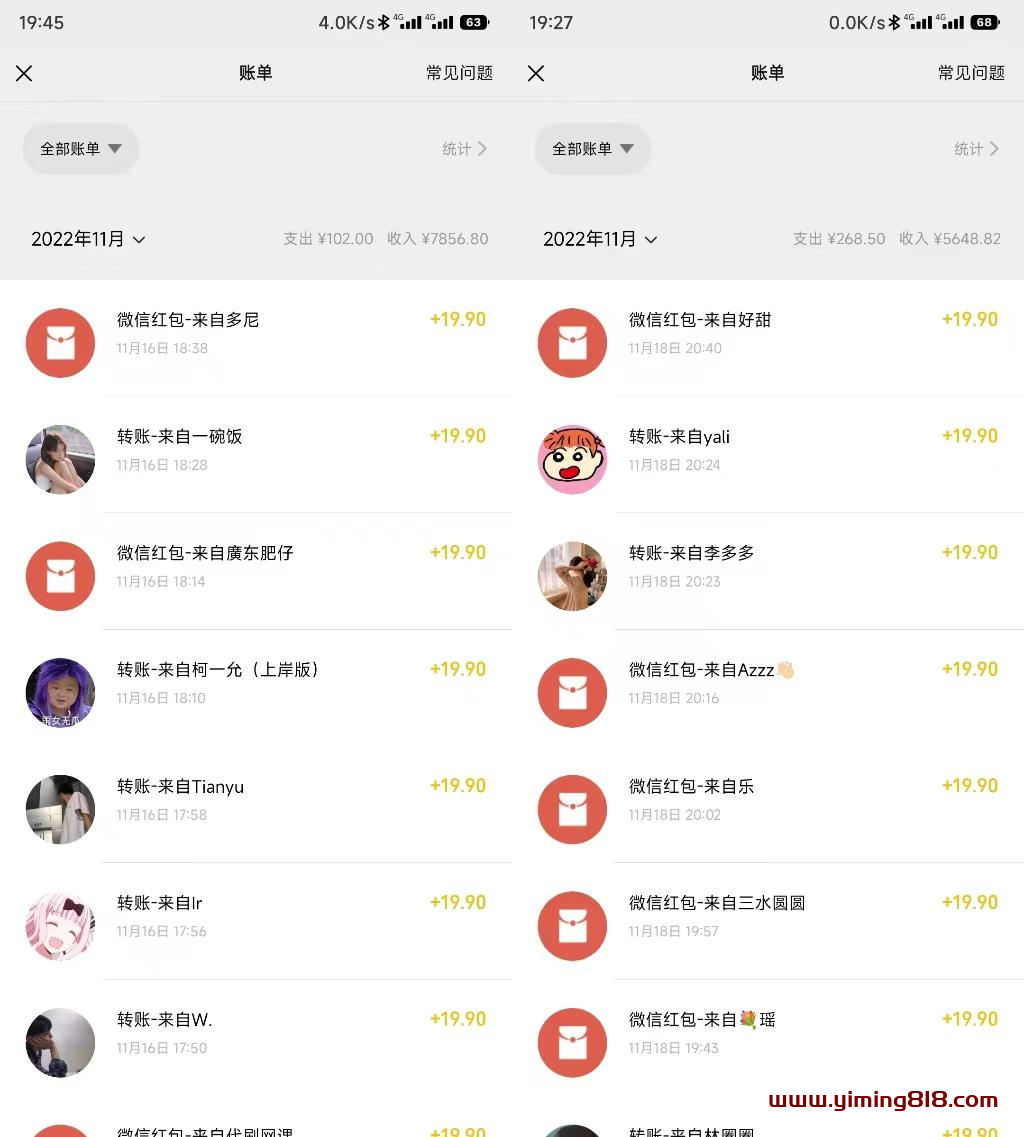1024x1137 pixels.
Task: Tap the red envelope icon from 乐
Action: tap(572, 809)
